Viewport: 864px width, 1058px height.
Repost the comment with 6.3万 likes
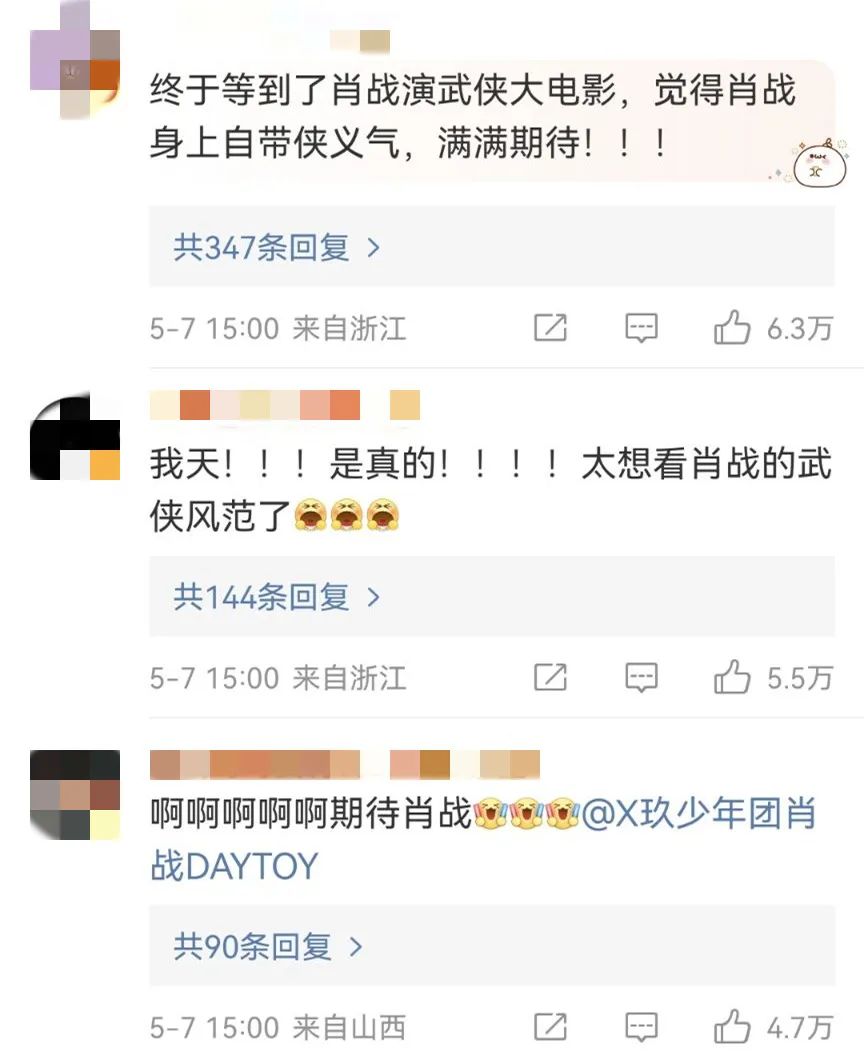pos(550,328)
